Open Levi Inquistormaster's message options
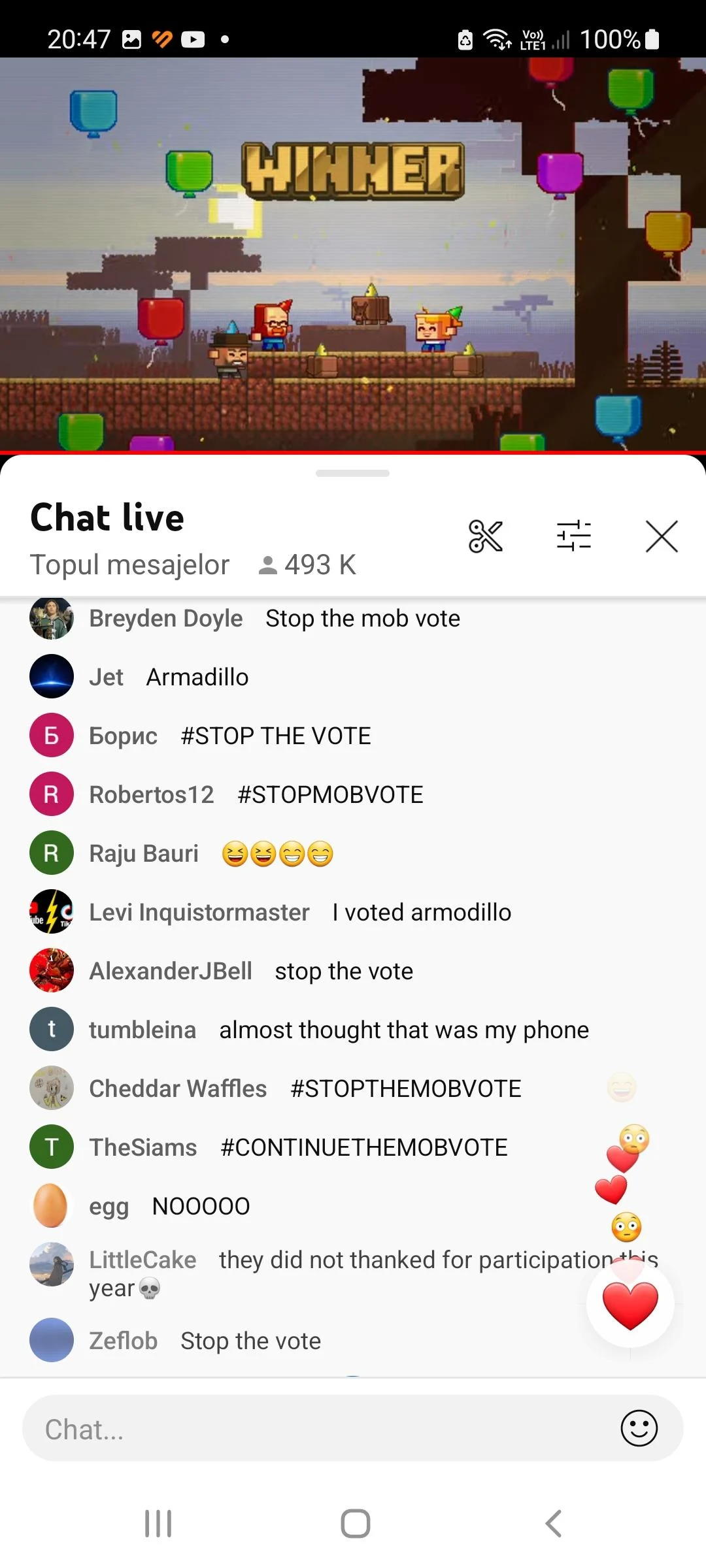 [x=421, y=913]
